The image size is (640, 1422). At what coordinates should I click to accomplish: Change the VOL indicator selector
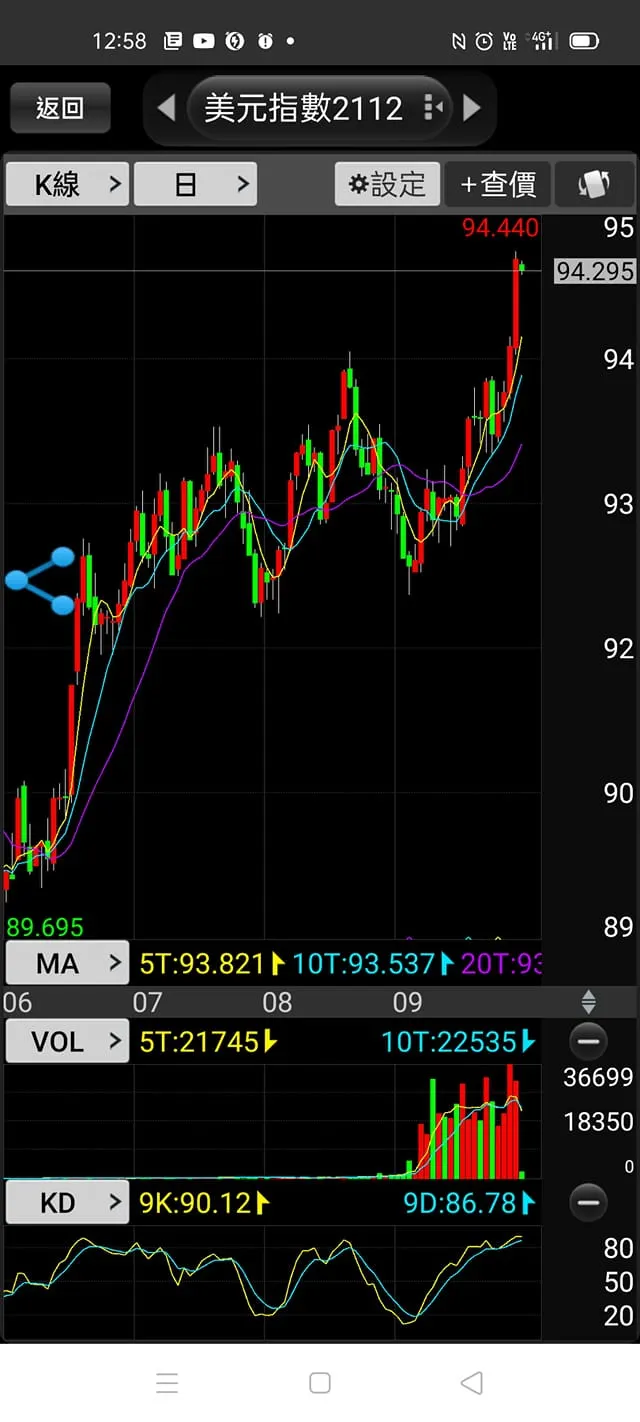[67, 1041]
